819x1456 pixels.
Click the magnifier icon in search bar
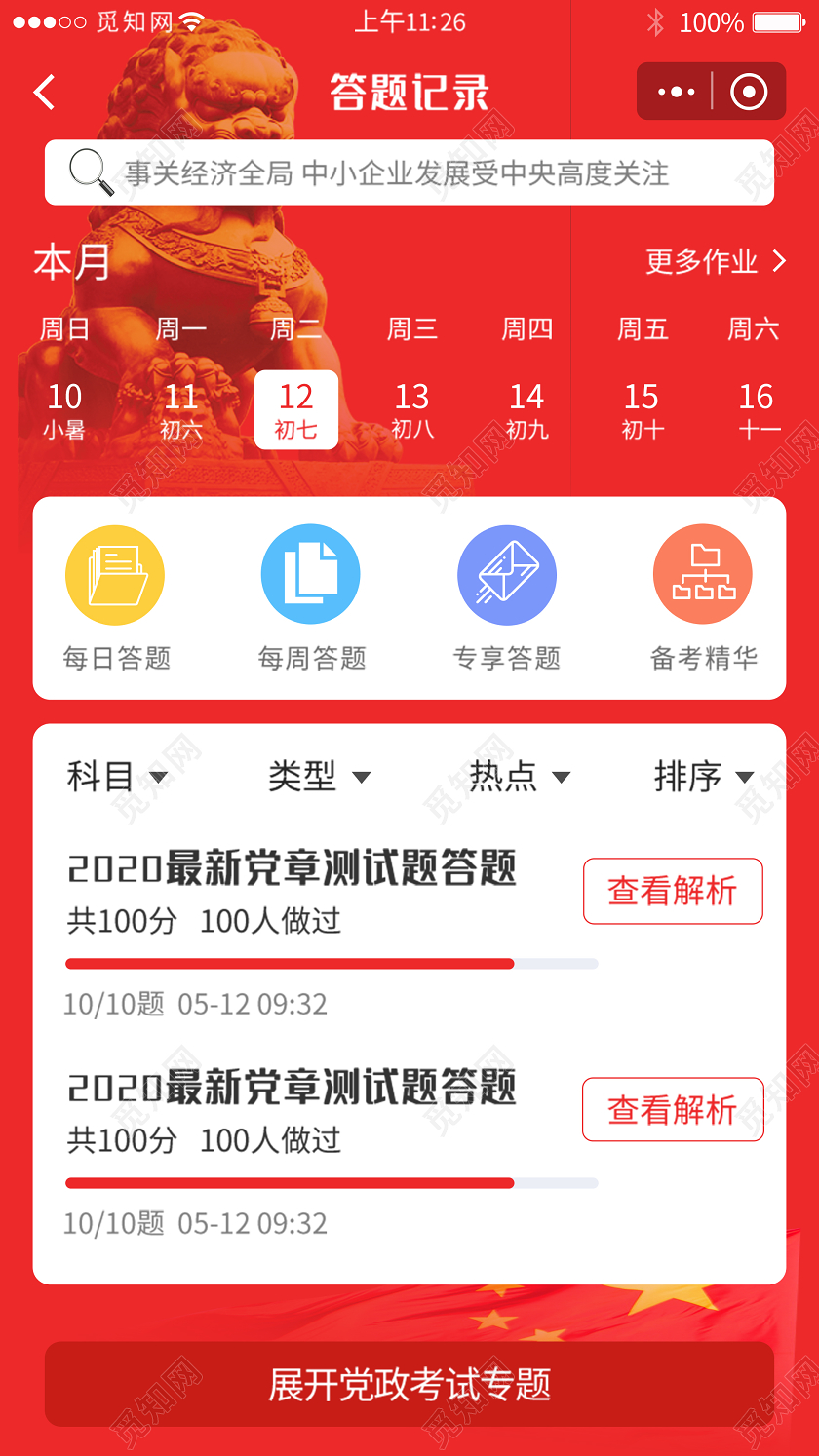89,172
